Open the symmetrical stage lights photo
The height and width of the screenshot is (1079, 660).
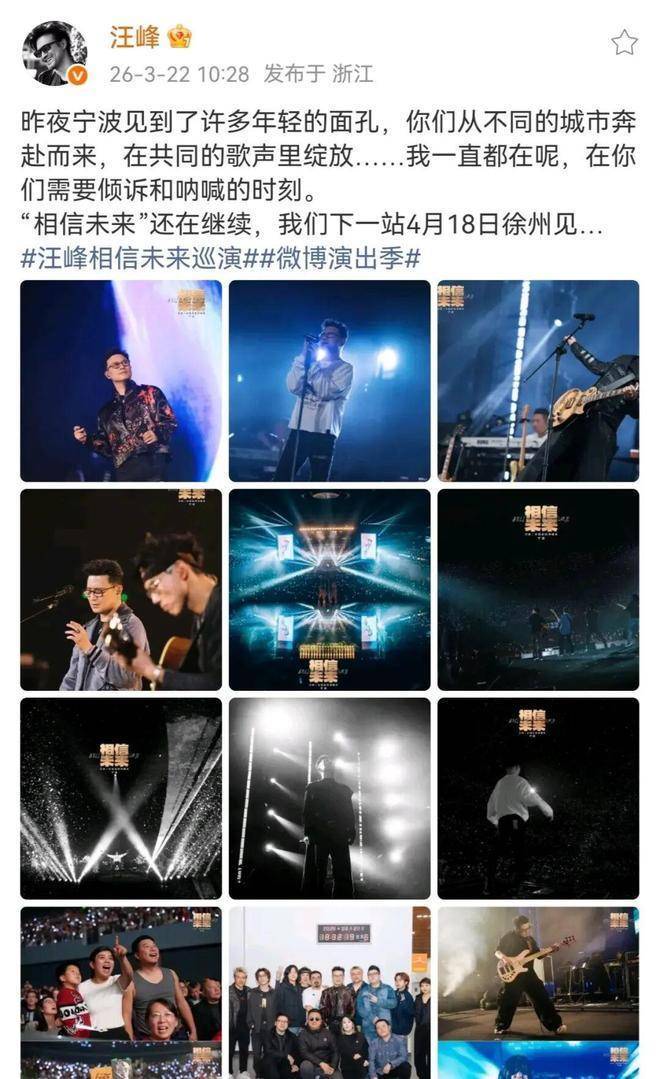[x=330, y=590]
